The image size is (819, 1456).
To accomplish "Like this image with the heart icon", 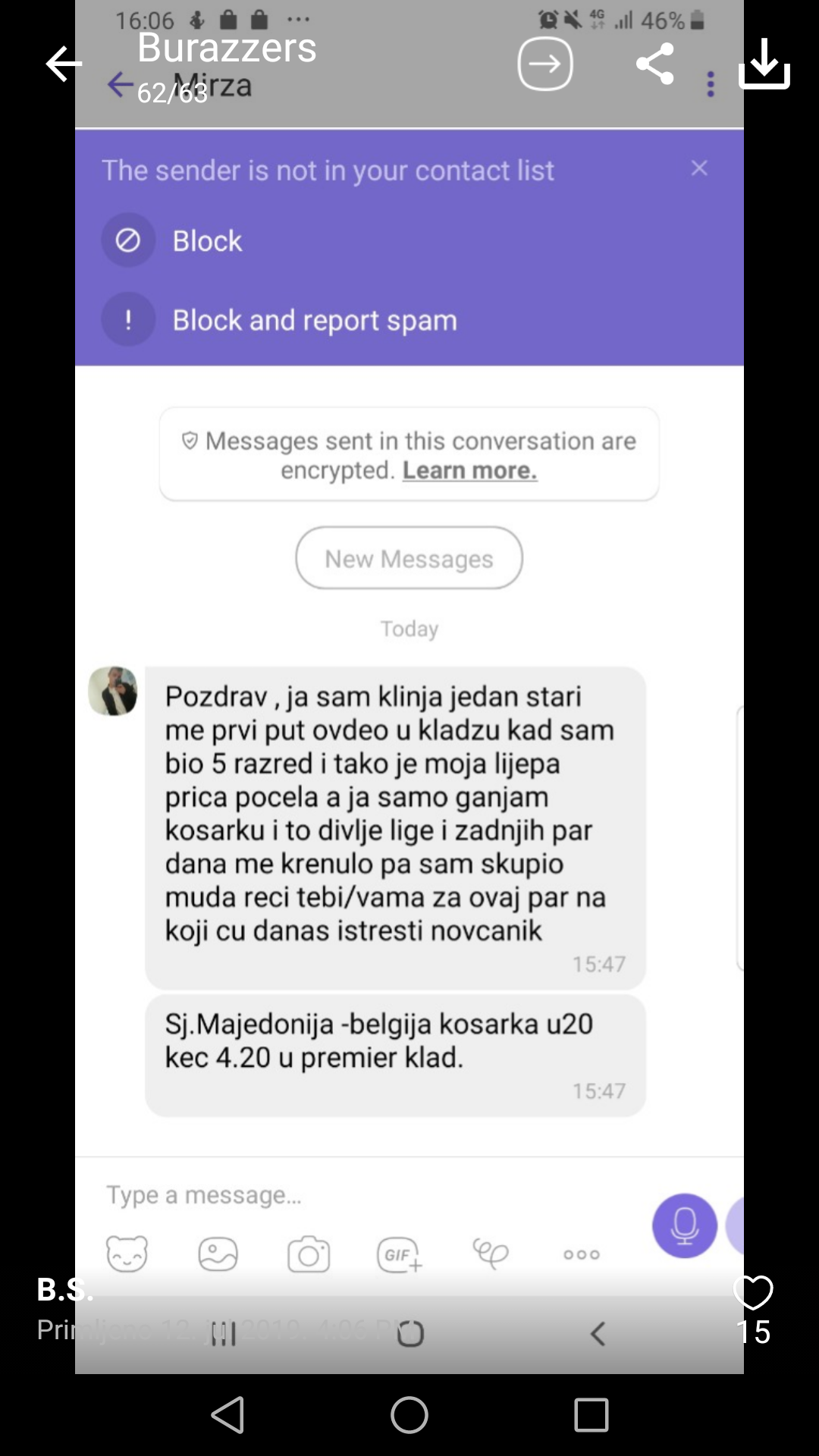I will [x=752, y=1293].
